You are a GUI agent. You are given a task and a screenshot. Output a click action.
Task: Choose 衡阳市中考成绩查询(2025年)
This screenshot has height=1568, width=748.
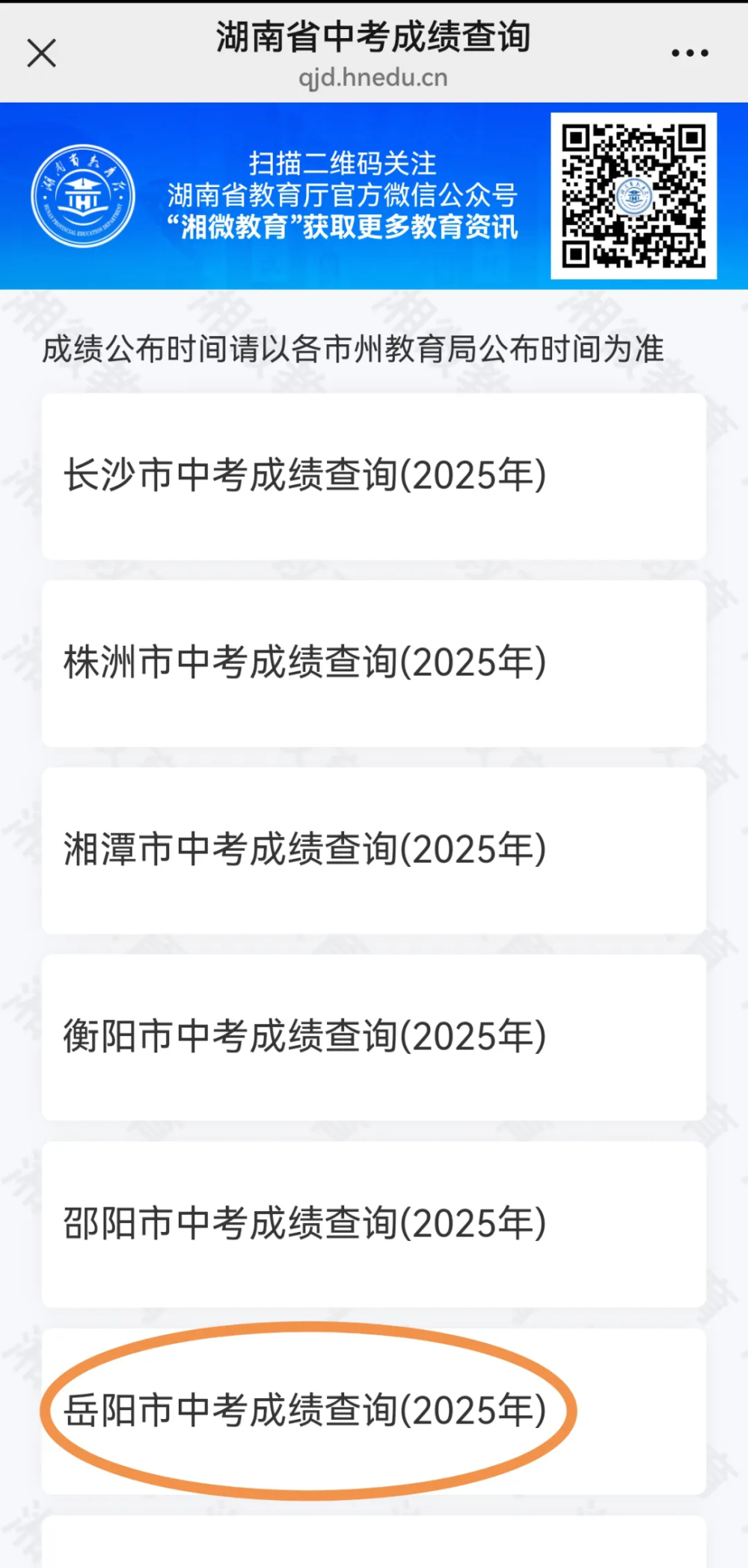(x=374, y=1037)
